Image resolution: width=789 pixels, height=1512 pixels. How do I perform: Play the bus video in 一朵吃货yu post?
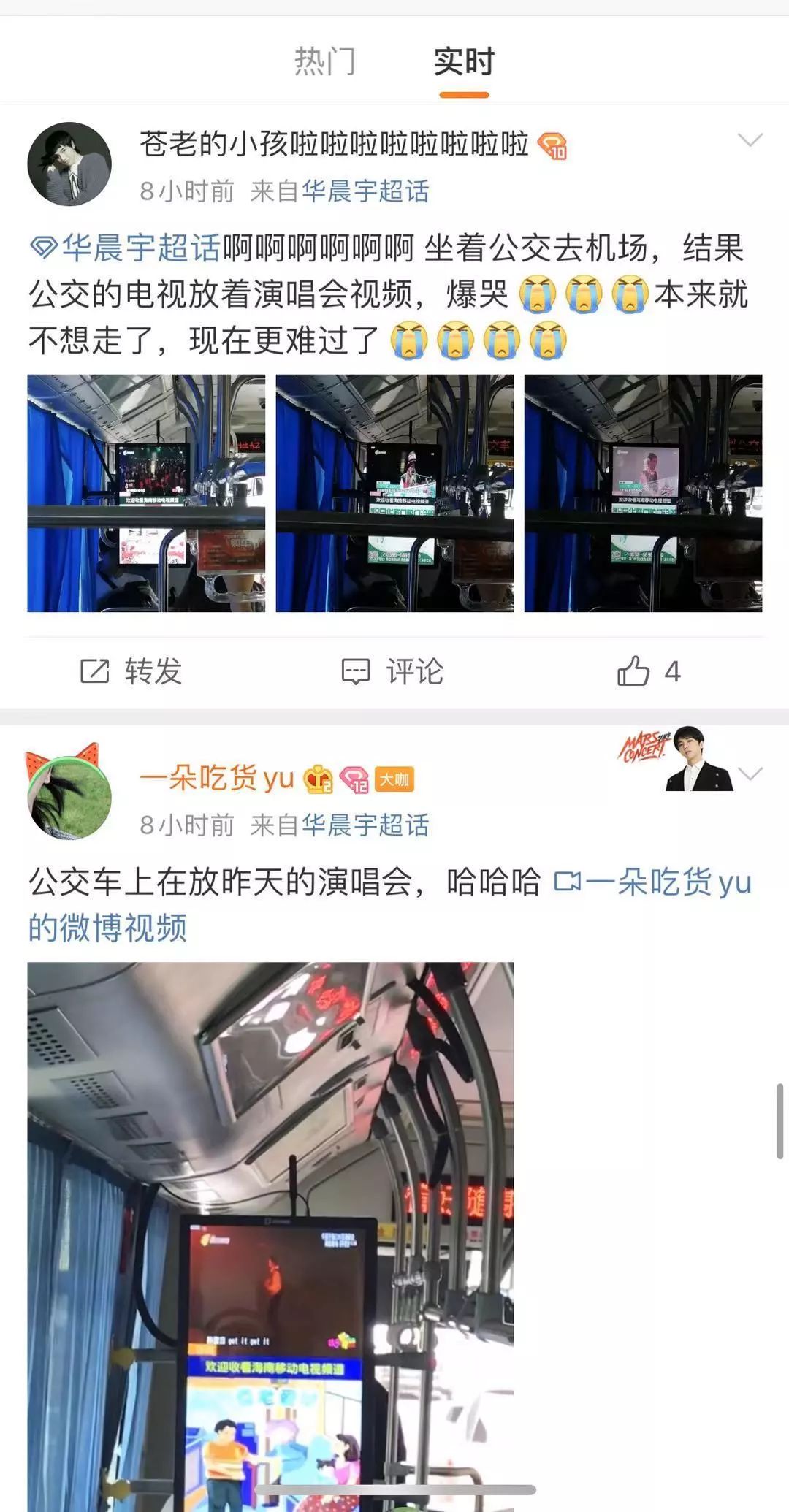(270, 1234)
